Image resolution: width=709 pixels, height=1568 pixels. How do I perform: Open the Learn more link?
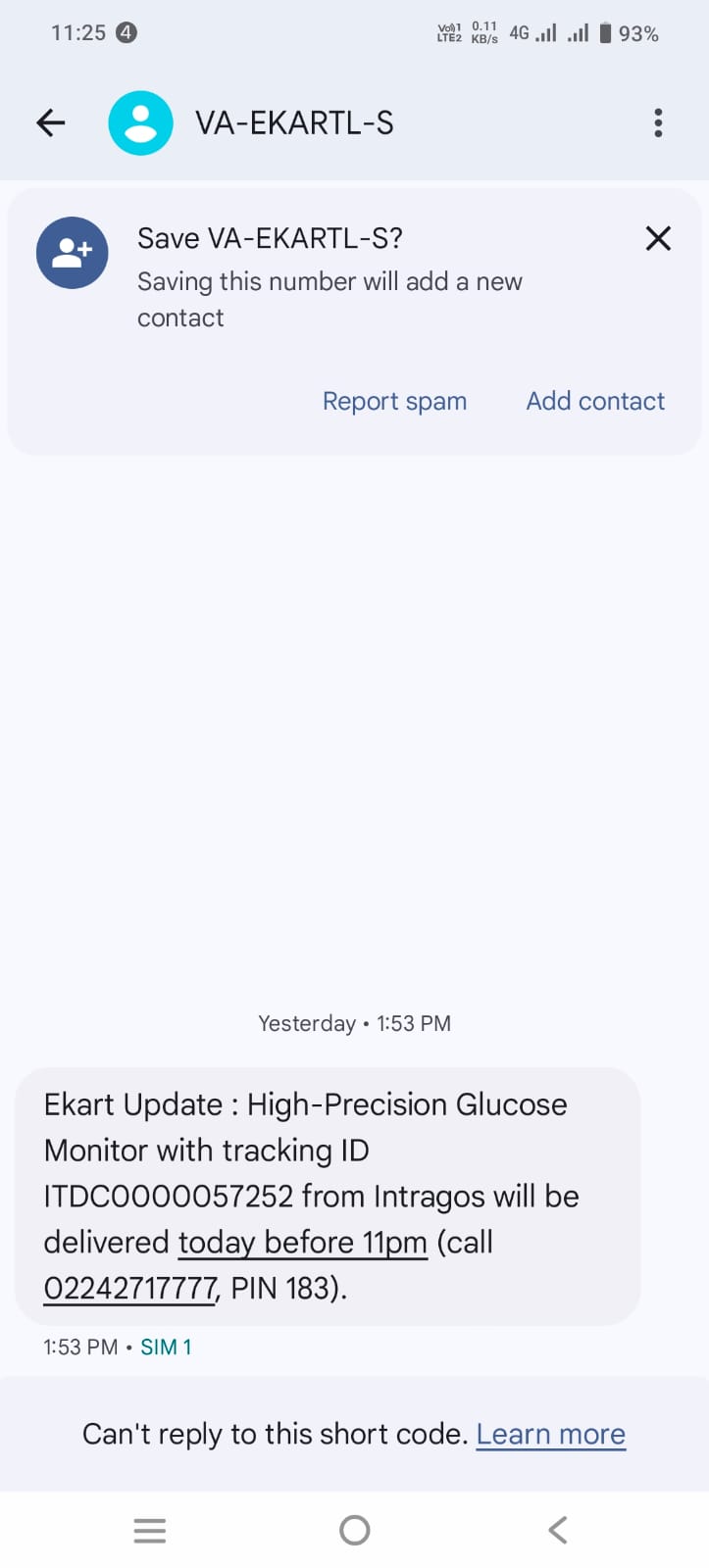[550, 1435]
